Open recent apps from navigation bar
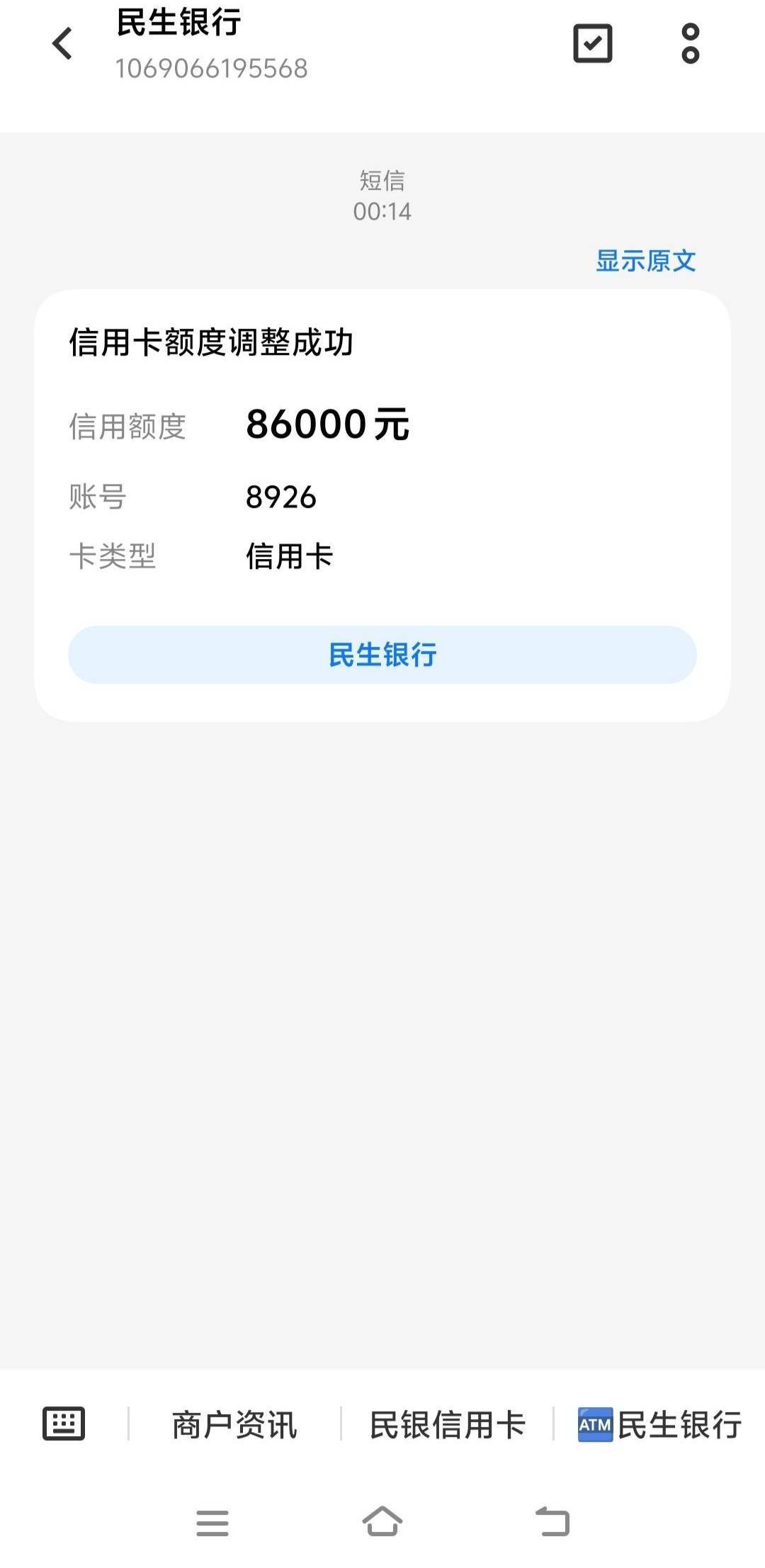This screenshot has width=765, height=1568. click(x=212, y=1523)
